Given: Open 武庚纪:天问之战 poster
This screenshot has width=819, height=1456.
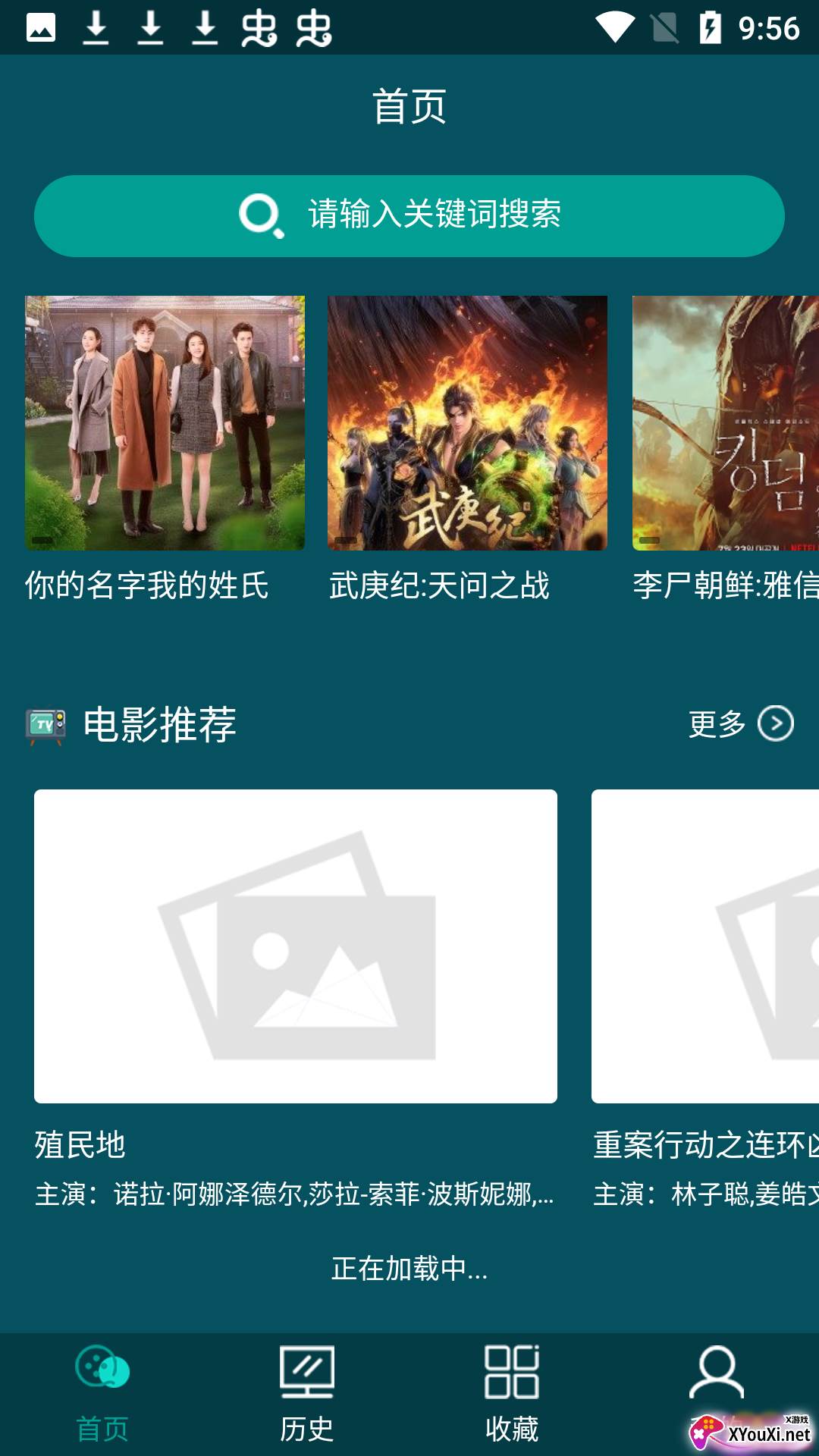Looking at the screenshot, I should point(467,423).
